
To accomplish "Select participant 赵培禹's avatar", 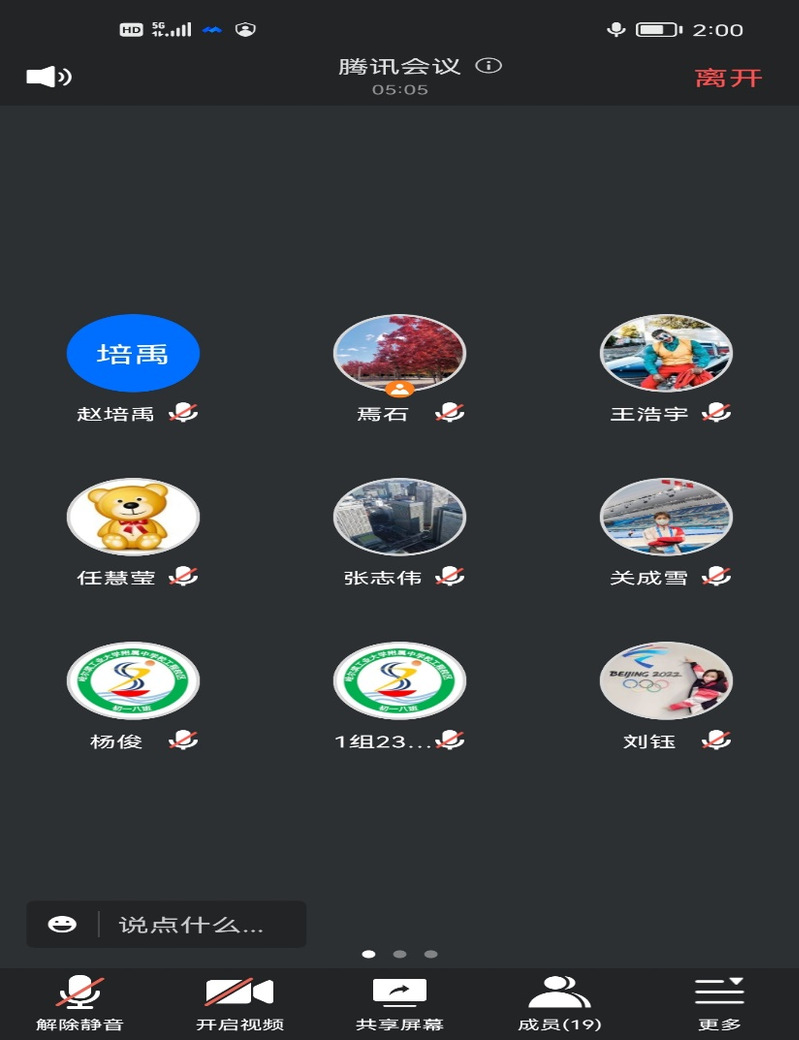I will [x=133, y=353].
